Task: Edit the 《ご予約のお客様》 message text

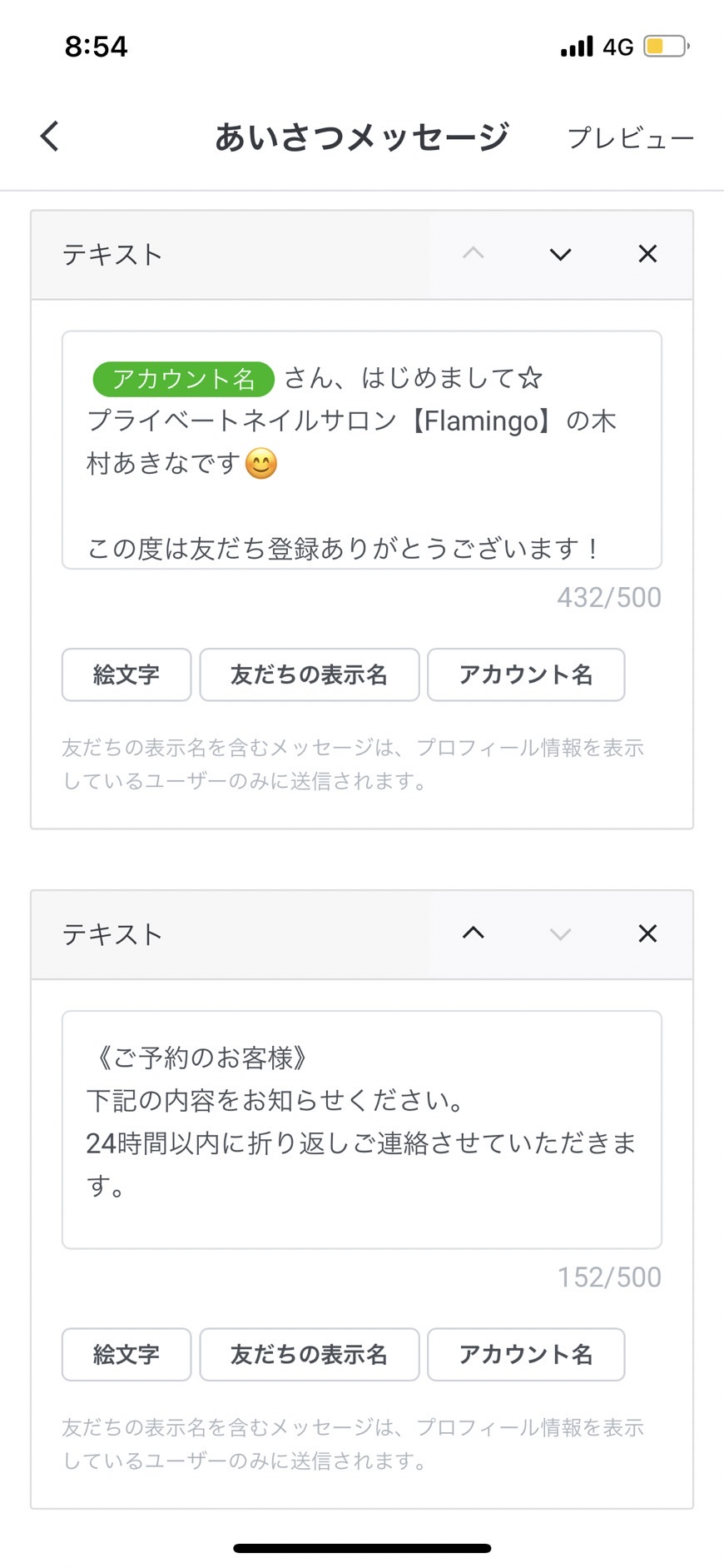Action: [x=362, y=1130]
